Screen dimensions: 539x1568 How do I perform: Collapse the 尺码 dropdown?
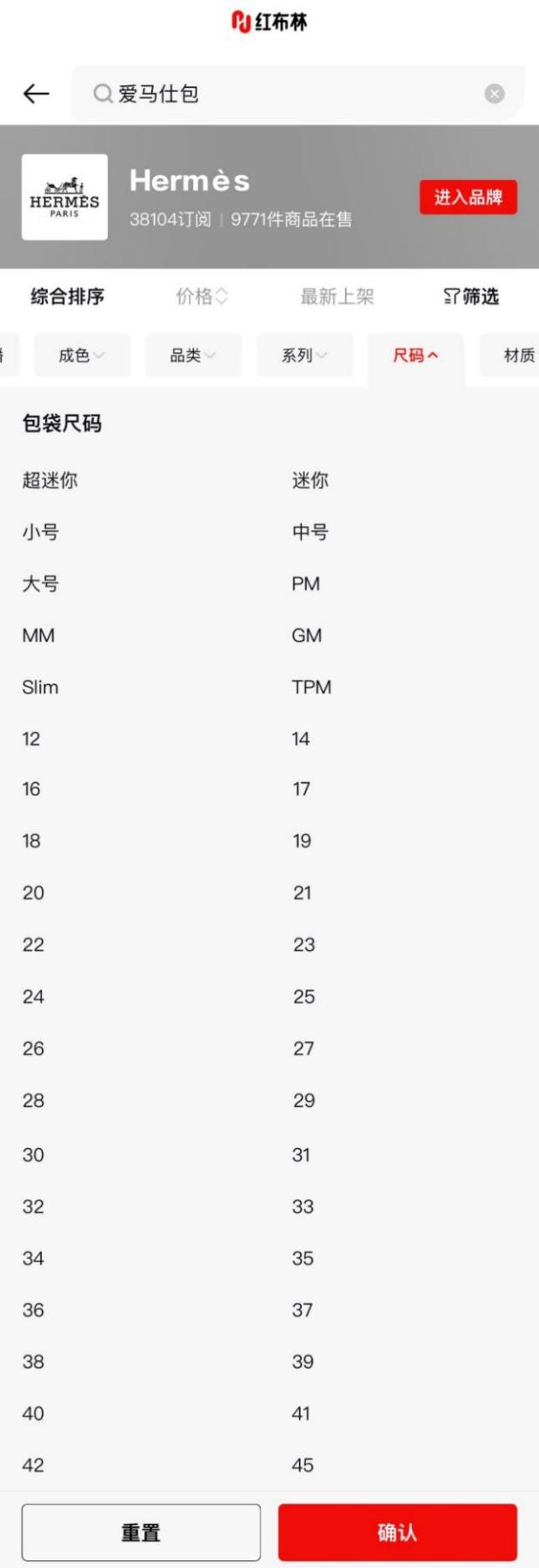[x=416, y=355]
